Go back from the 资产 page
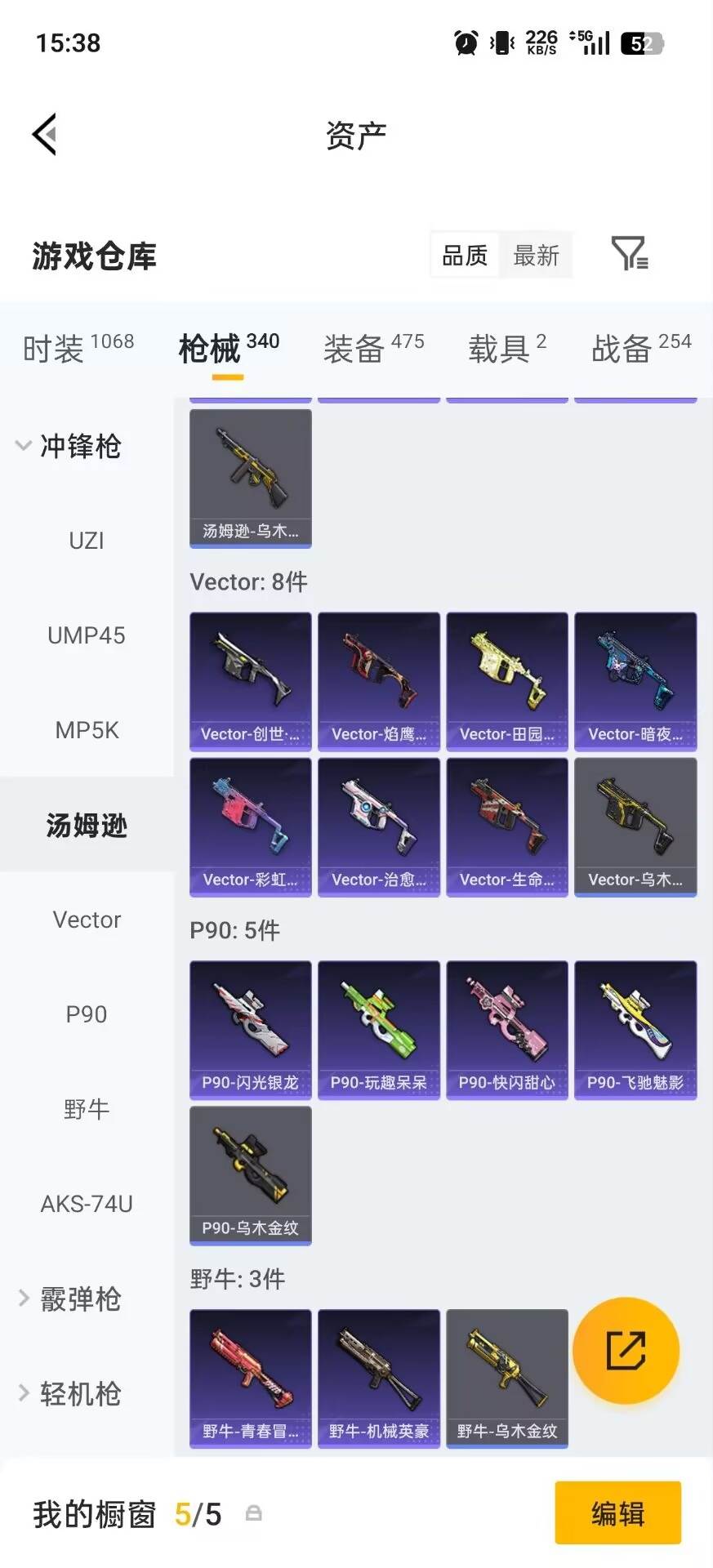Viewport: 713px width, 1568px height. (45, 134)
